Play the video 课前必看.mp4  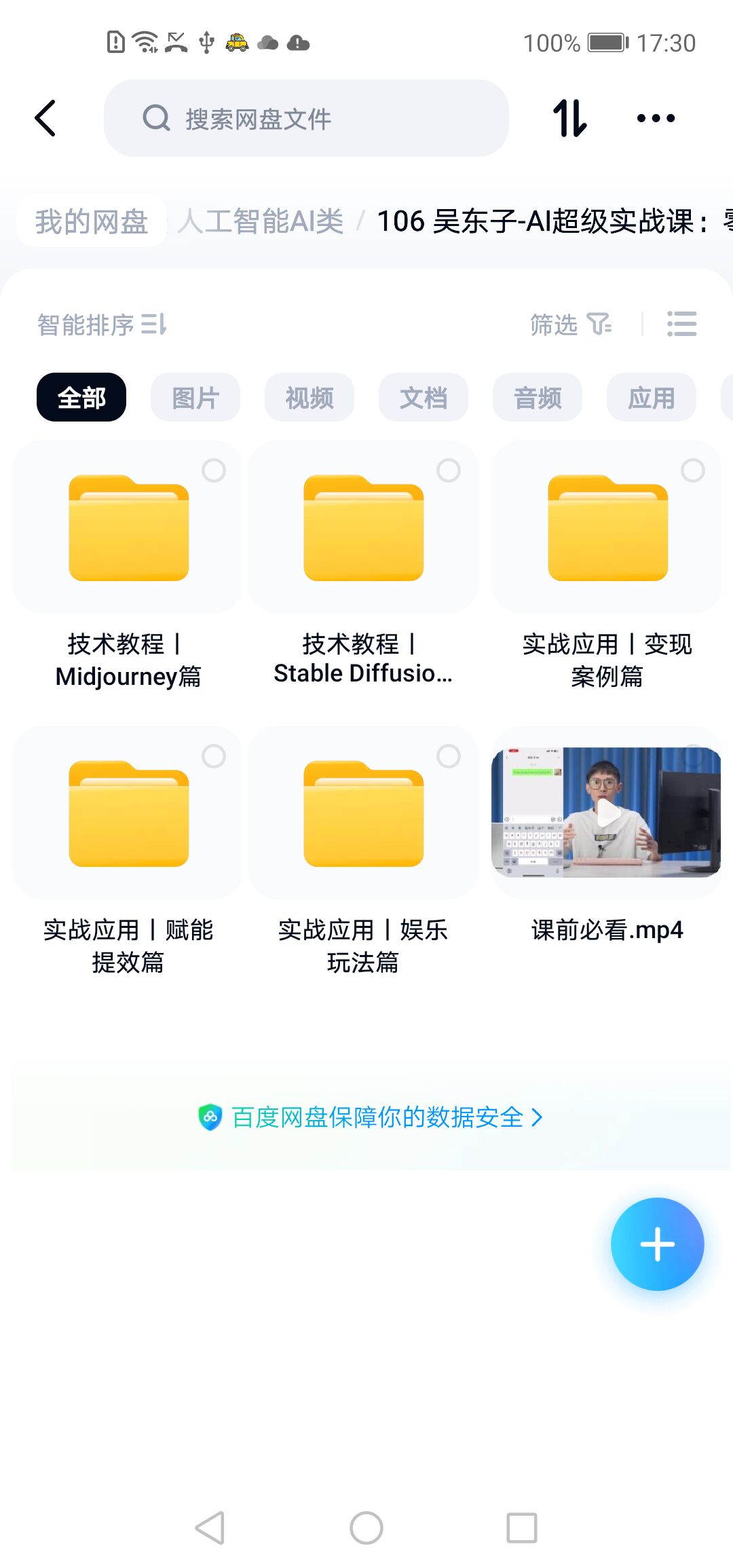(606, 813)
